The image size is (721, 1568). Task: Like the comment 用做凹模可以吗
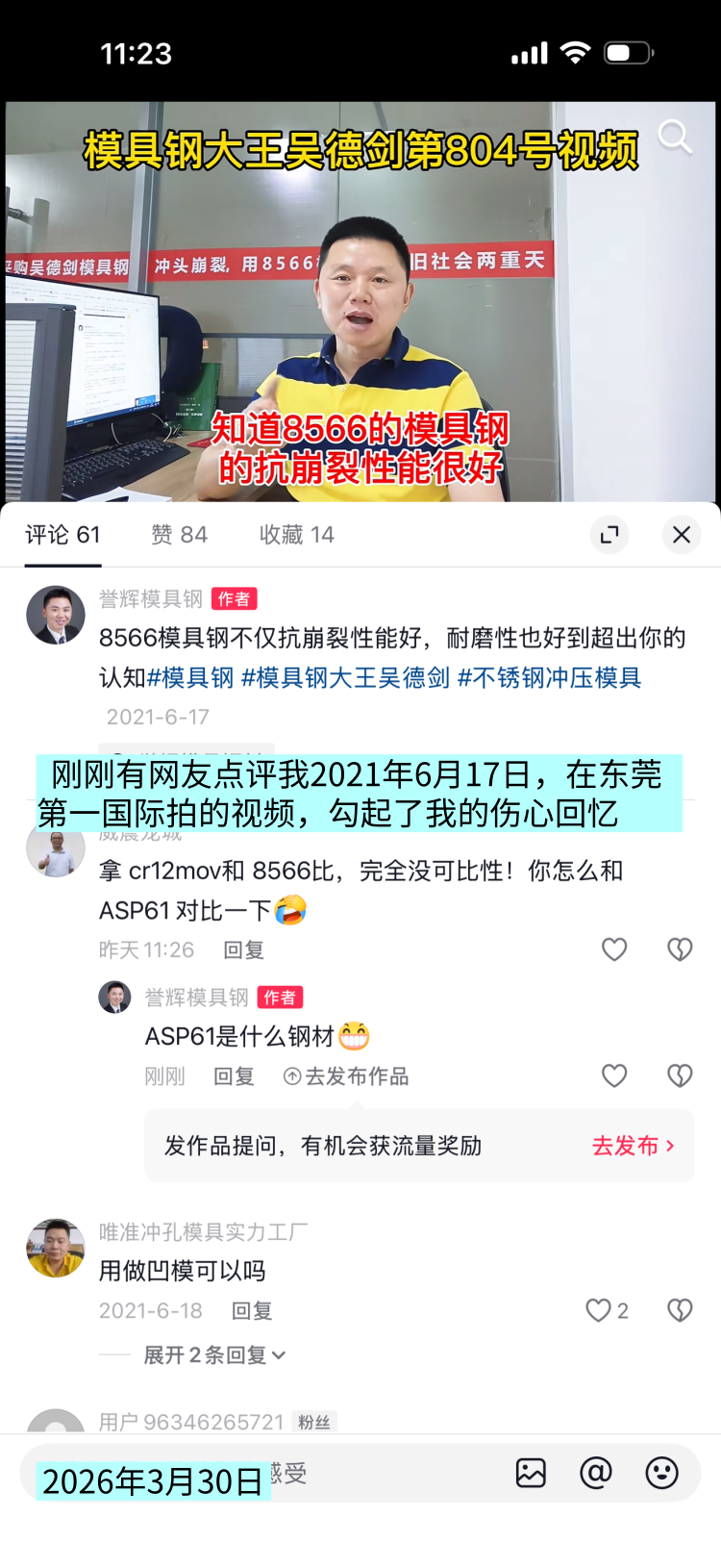[x=599, y=1310]
